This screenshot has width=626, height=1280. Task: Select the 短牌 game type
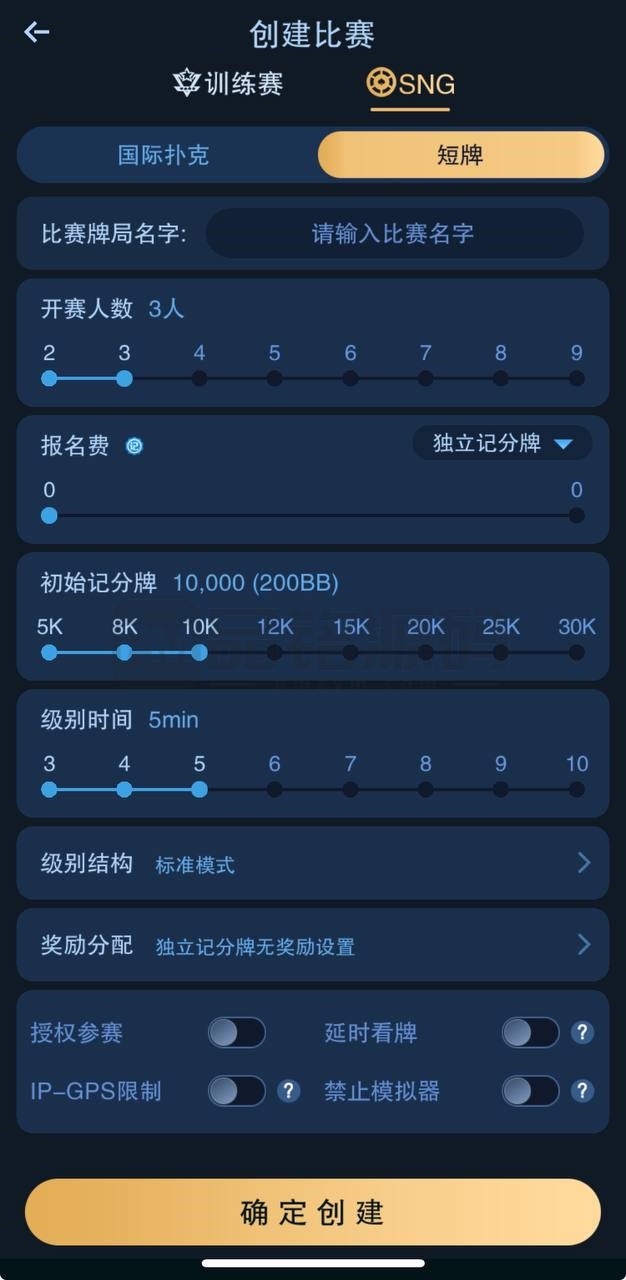[461, 155]
